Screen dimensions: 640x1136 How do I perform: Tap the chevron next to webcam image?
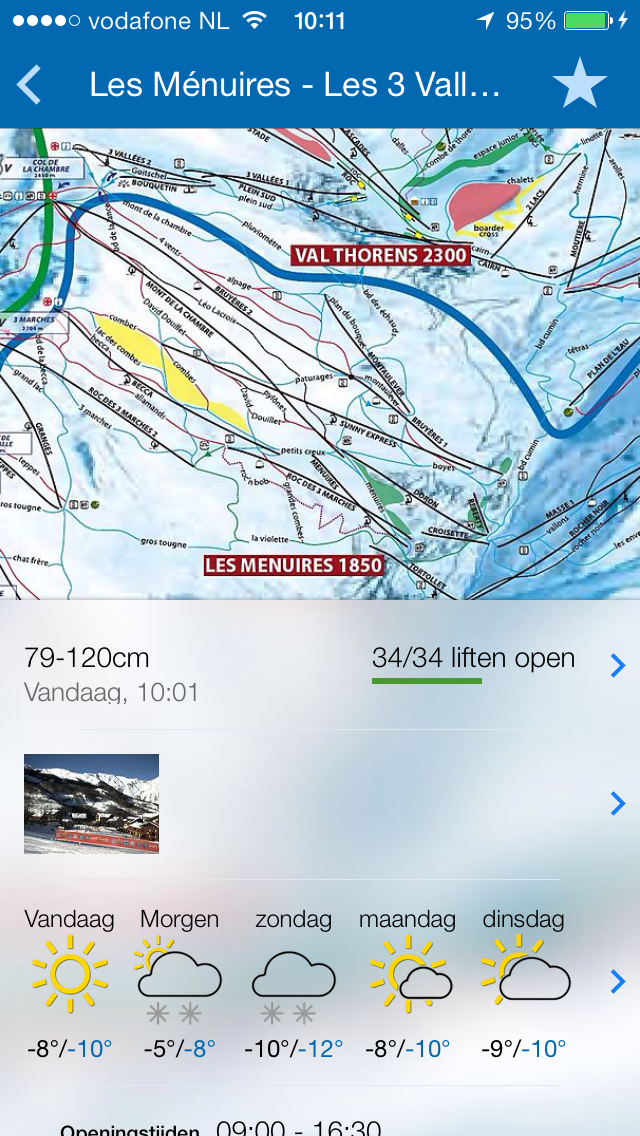click(x=618, y=803)
